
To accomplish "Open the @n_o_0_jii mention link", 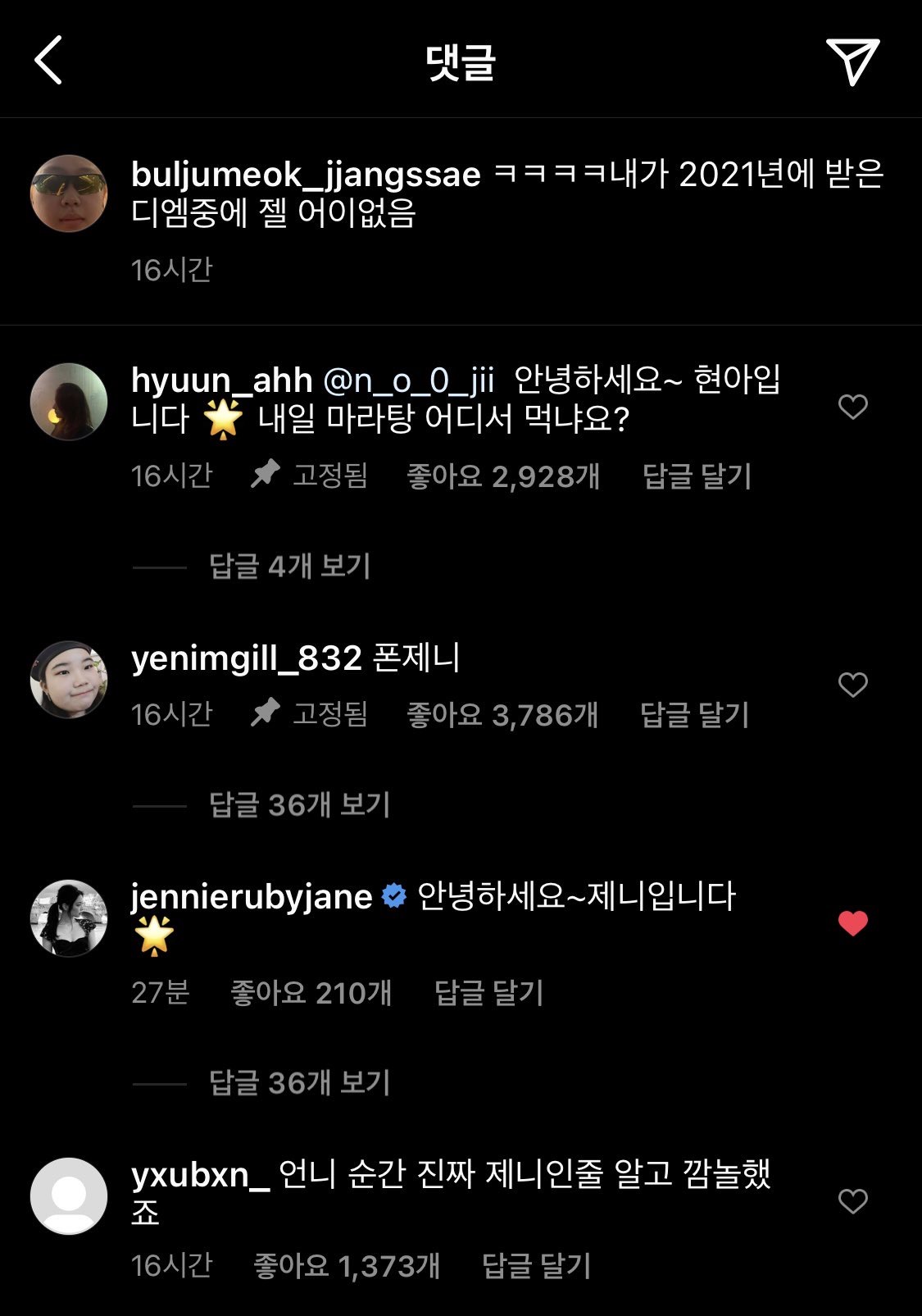I will (x=409, y=380).
